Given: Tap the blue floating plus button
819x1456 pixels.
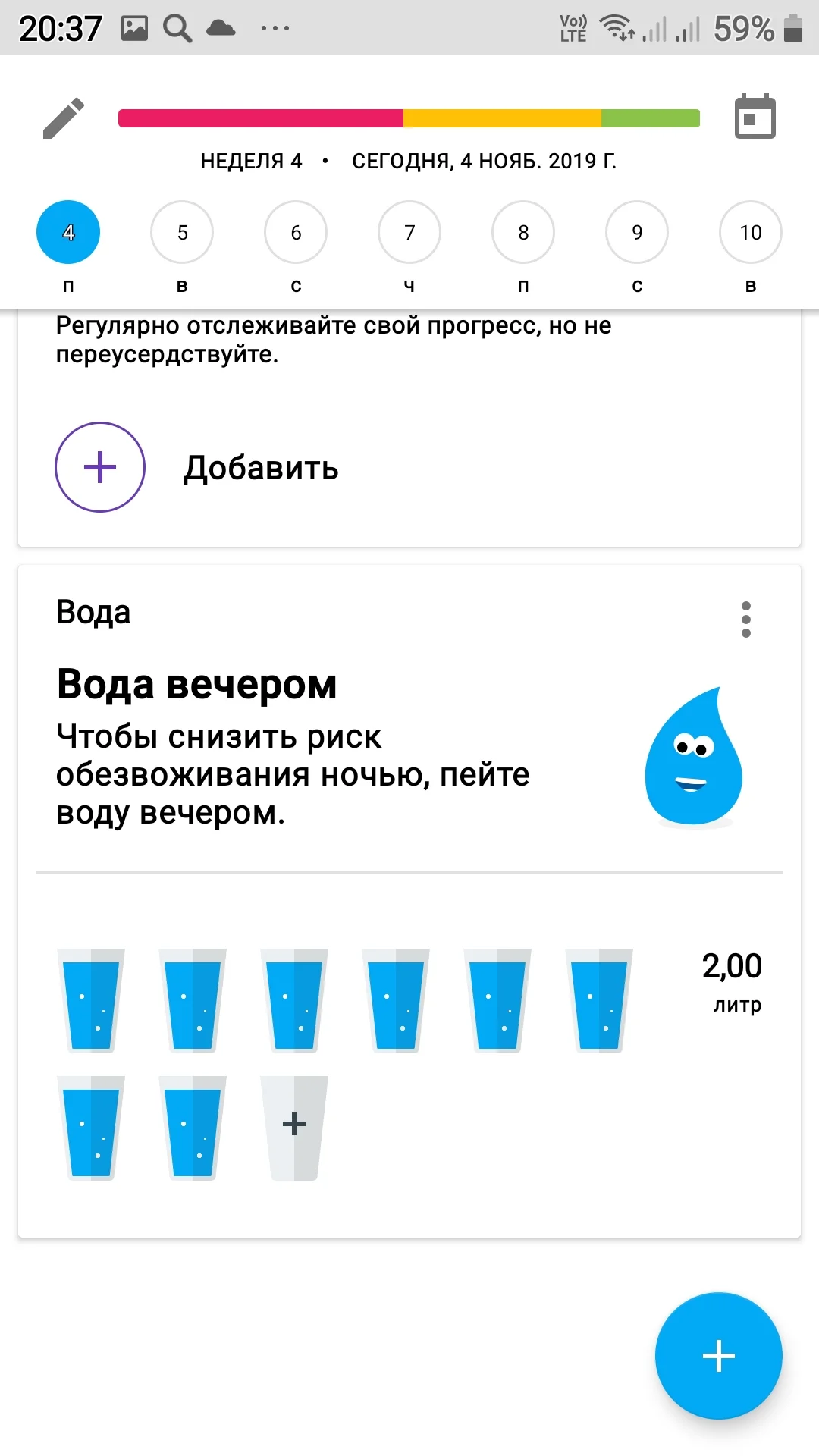Looking at the screenshot, I should point(718,1355).
